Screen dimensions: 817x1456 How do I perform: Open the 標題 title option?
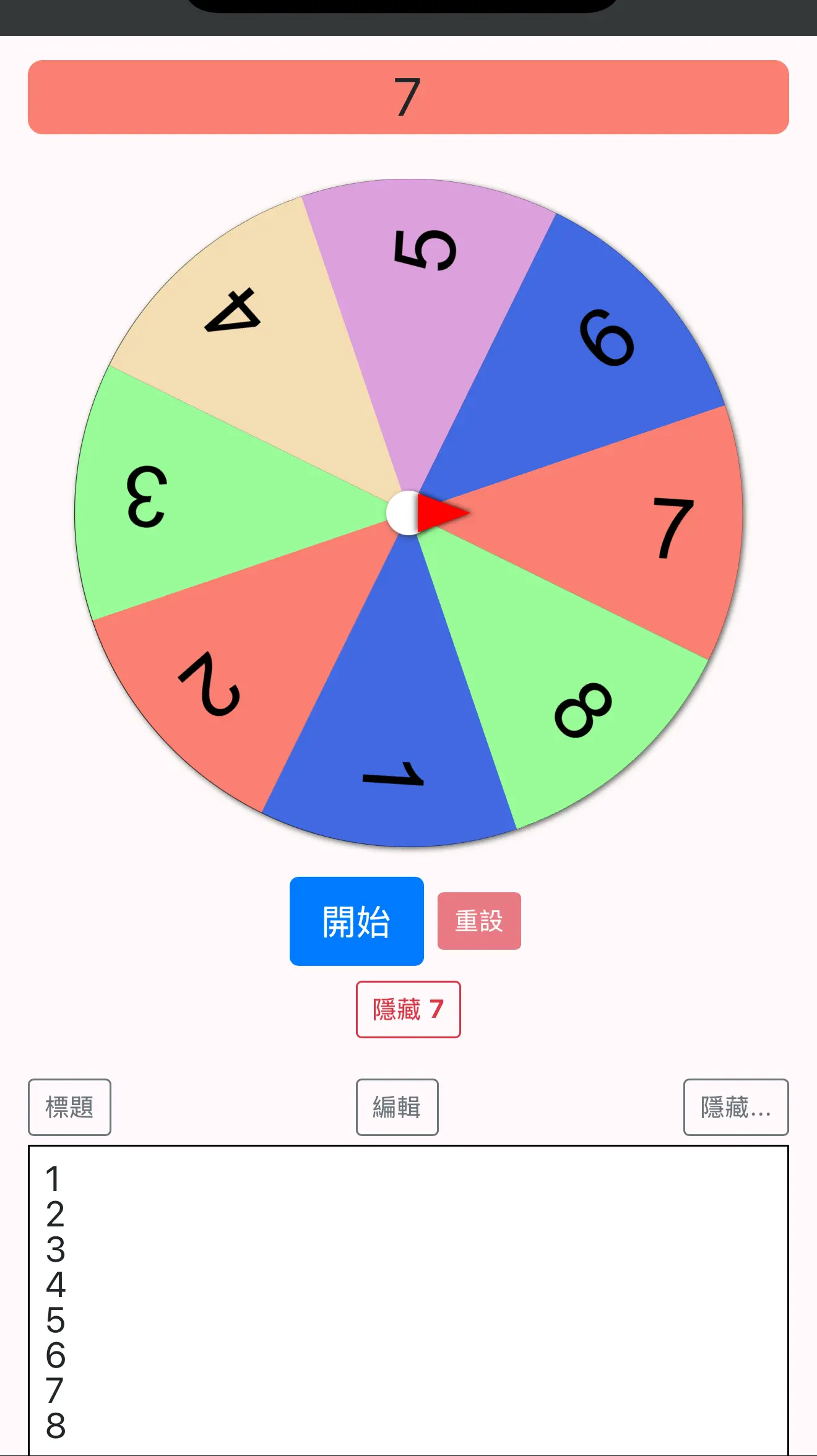coord(69,1107)
